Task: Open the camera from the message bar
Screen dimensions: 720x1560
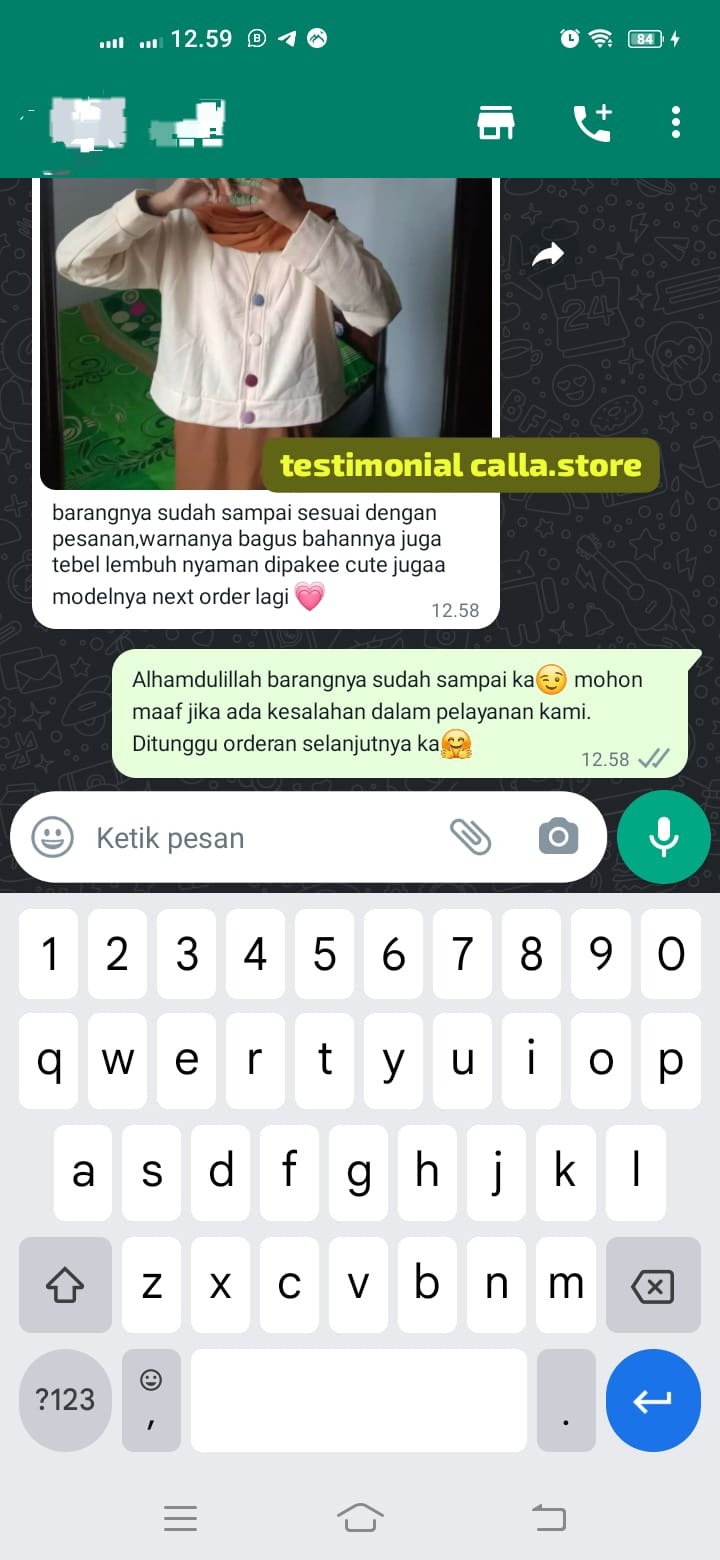Action: tap(558, 837)
